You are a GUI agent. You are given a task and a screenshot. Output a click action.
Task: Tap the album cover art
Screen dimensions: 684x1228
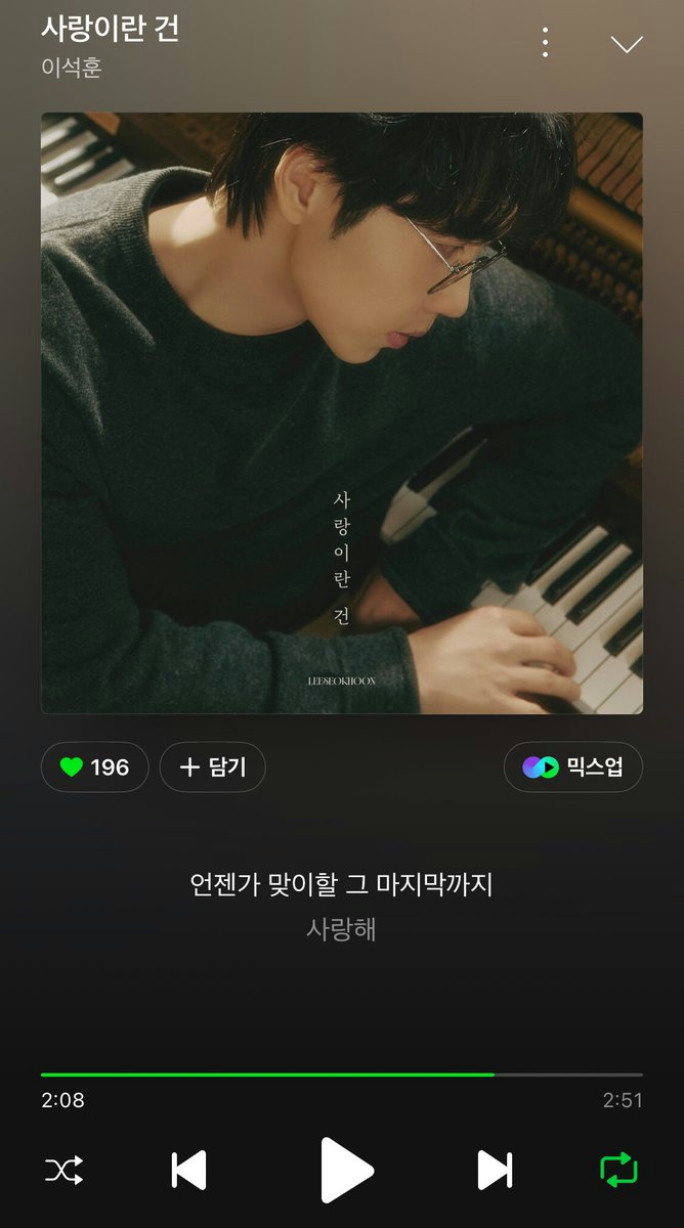[x=341, y=413]
